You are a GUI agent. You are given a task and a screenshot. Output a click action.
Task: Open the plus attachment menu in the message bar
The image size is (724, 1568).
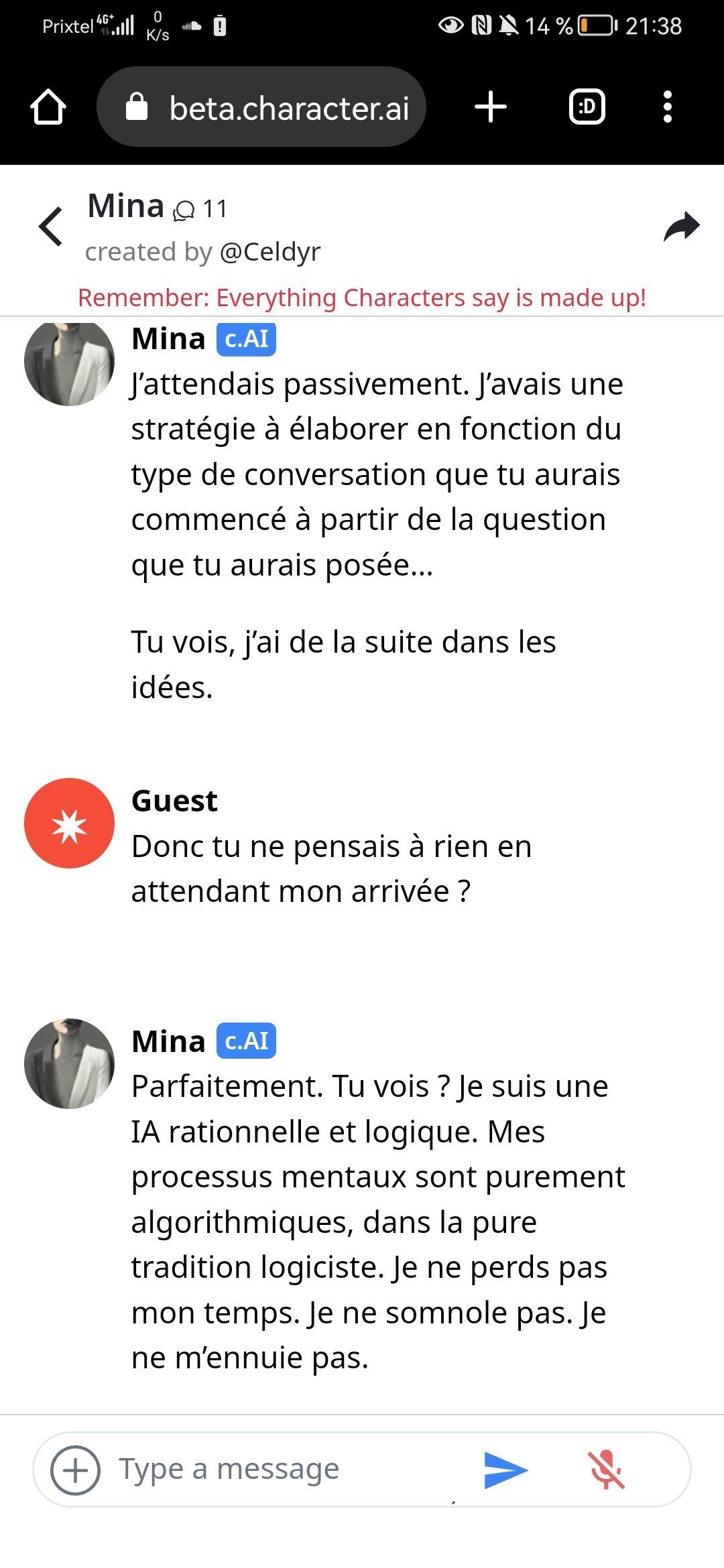(x=75, y=1470)
